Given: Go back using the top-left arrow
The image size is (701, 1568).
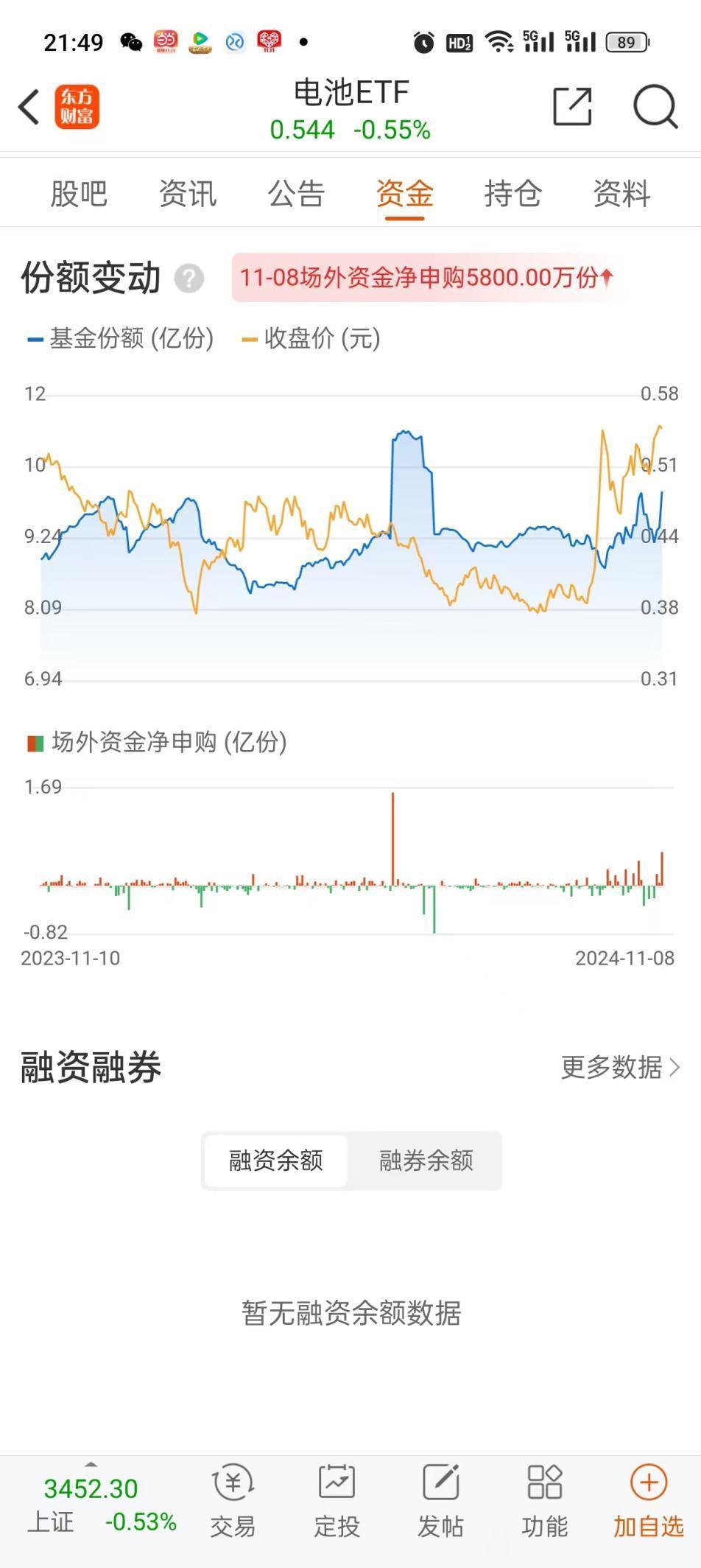Looking at the screenshot, I should click(29, 108).
